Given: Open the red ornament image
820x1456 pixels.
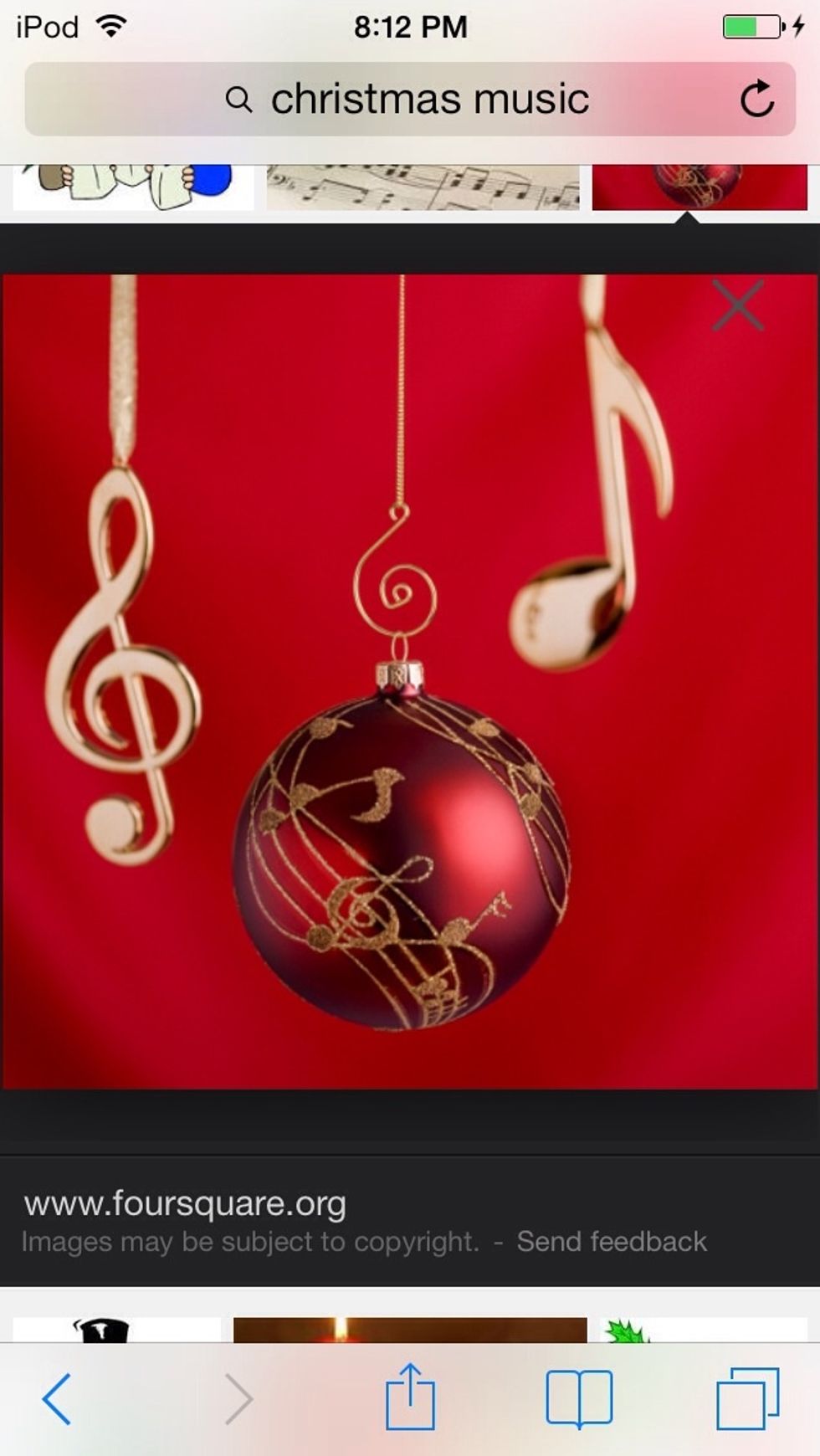Looking at the screenshot, I should point(410,682).
